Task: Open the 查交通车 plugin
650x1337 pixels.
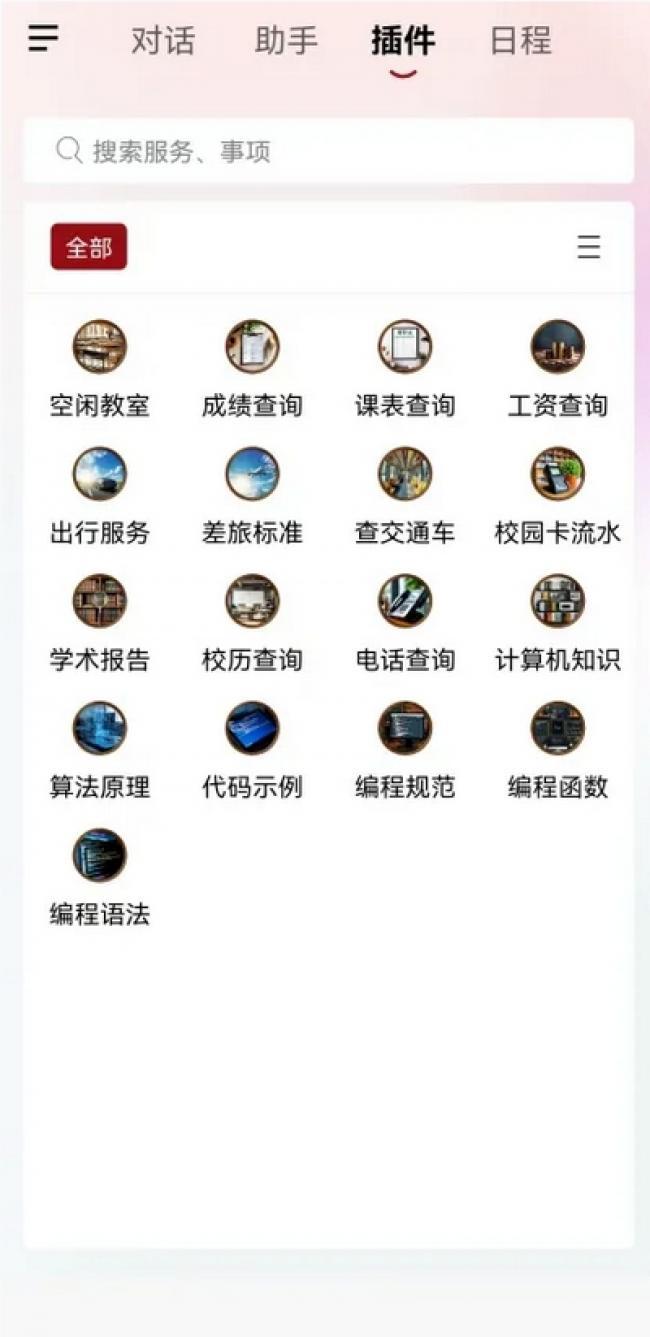Action: pyautogui.click(x=405, y=496)
